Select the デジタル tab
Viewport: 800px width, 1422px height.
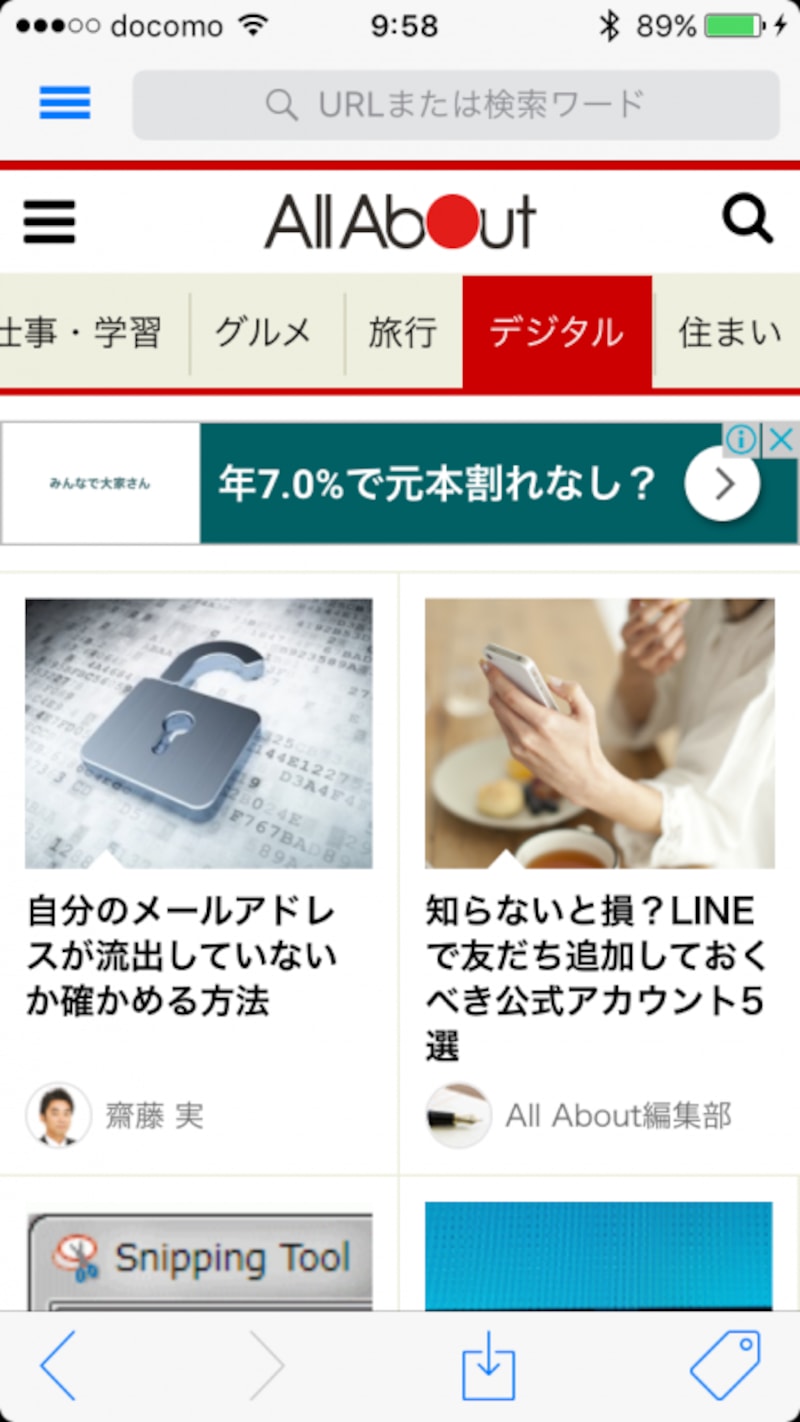[x=556, y=332]
